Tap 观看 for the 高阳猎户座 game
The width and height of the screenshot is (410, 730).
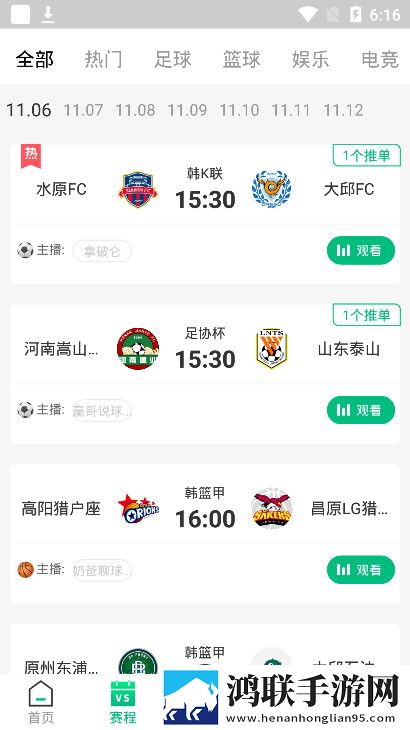pos(361,570)
